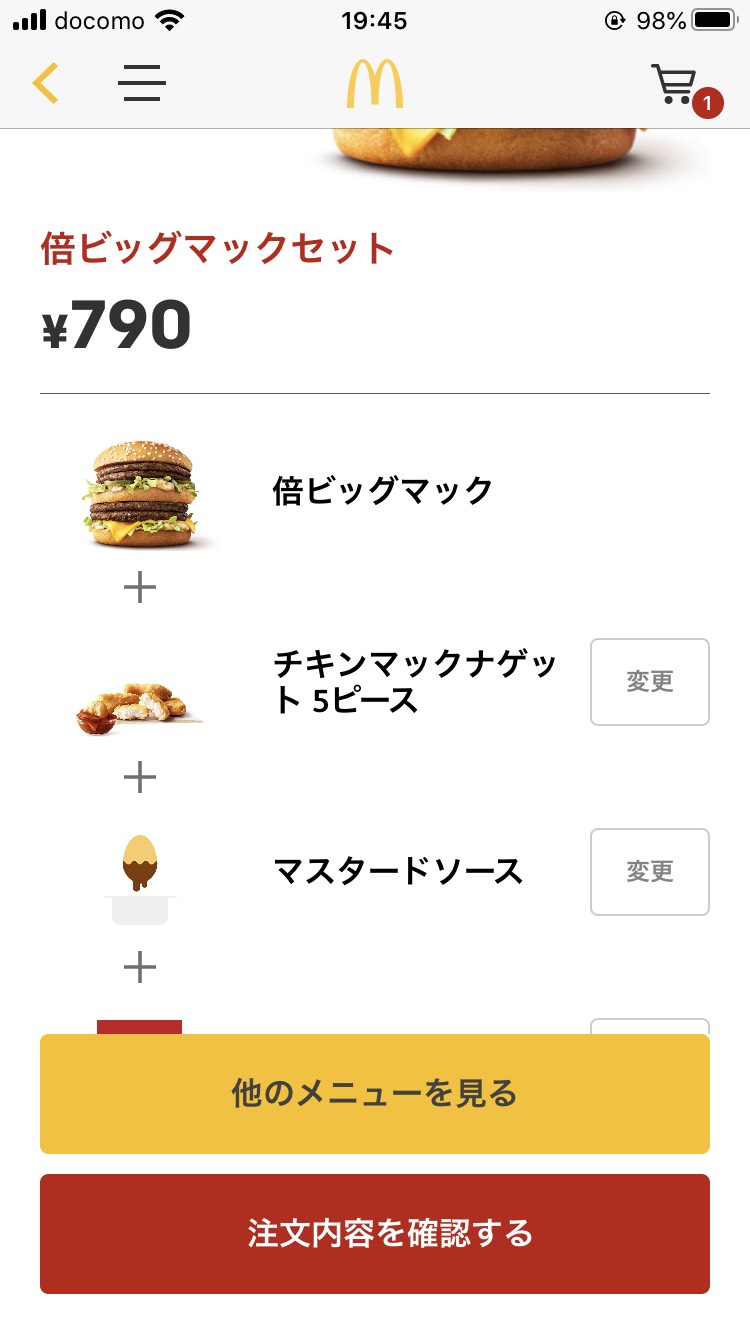750x1334 pixels.
Task: Open the hamburger menu
Action: [x=142, y=83]
